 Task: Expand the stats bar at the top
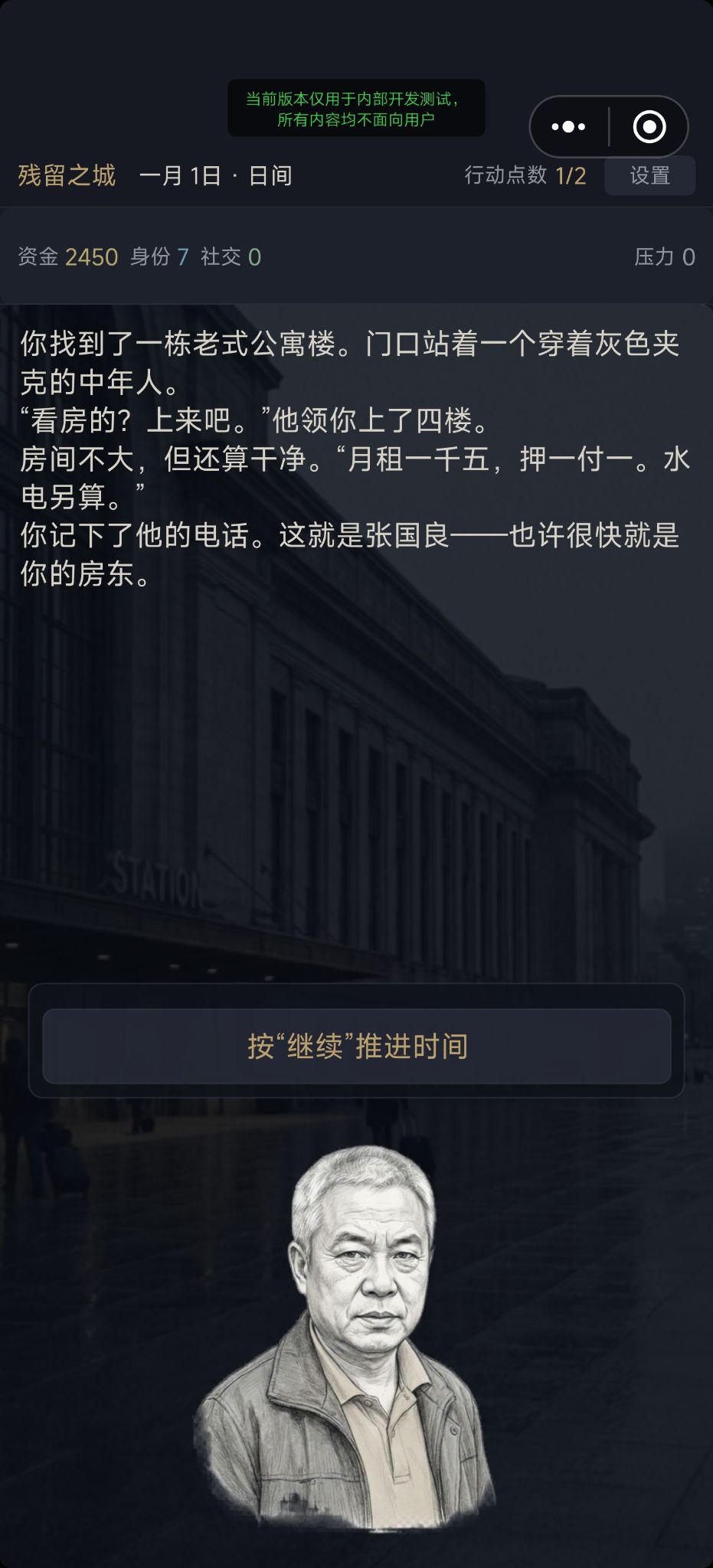[x=356, y=257]
